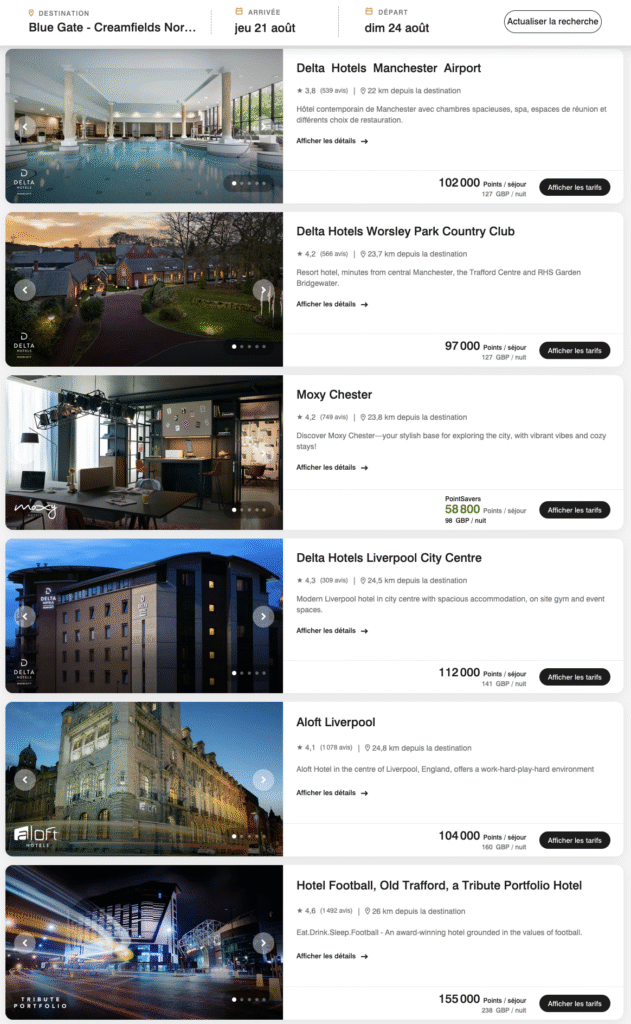631x1024 pixels.
Task: View previous photo of Delta Hotels Manchester Airport
Action: tap(25, 127)
